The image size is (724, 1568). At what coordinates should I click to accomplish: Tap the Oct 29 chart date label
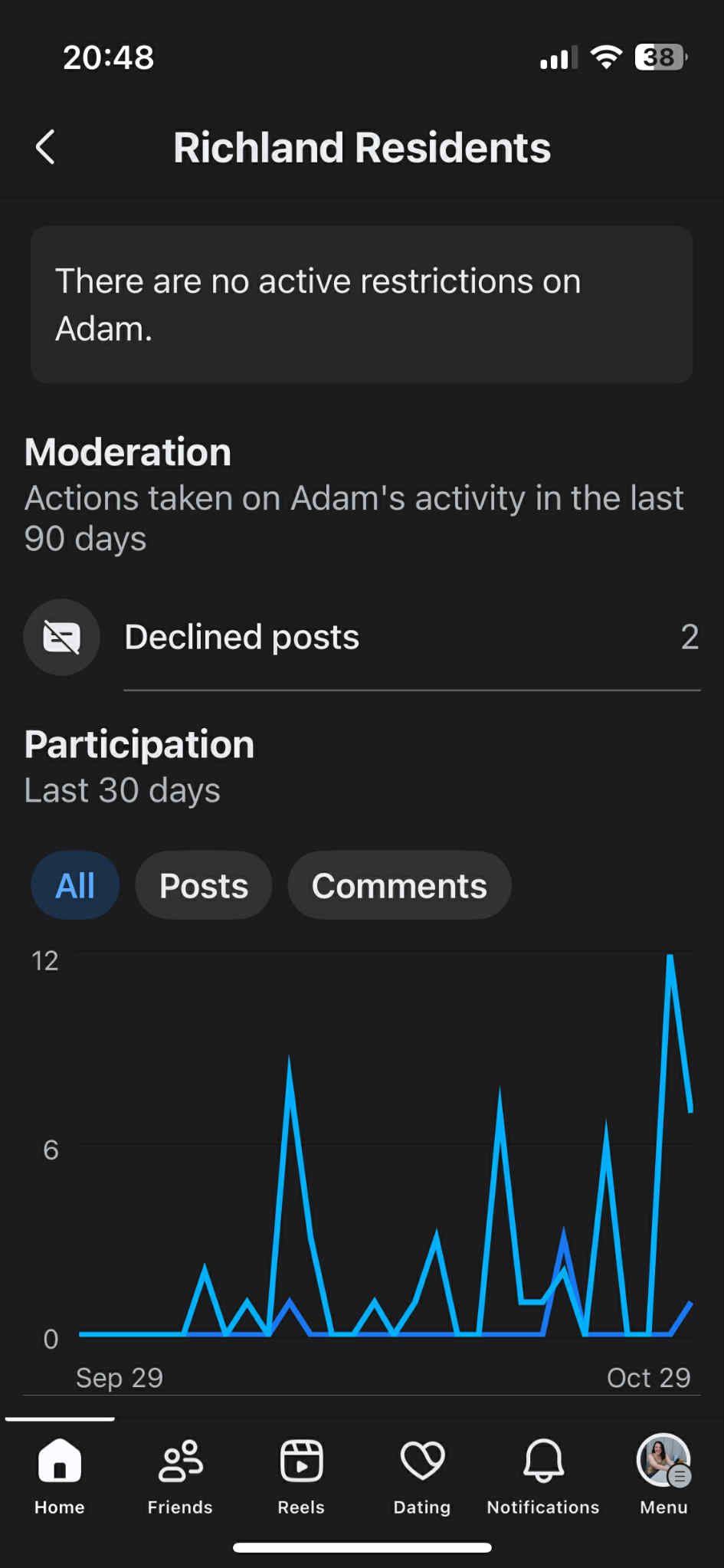coord(649,1376)
